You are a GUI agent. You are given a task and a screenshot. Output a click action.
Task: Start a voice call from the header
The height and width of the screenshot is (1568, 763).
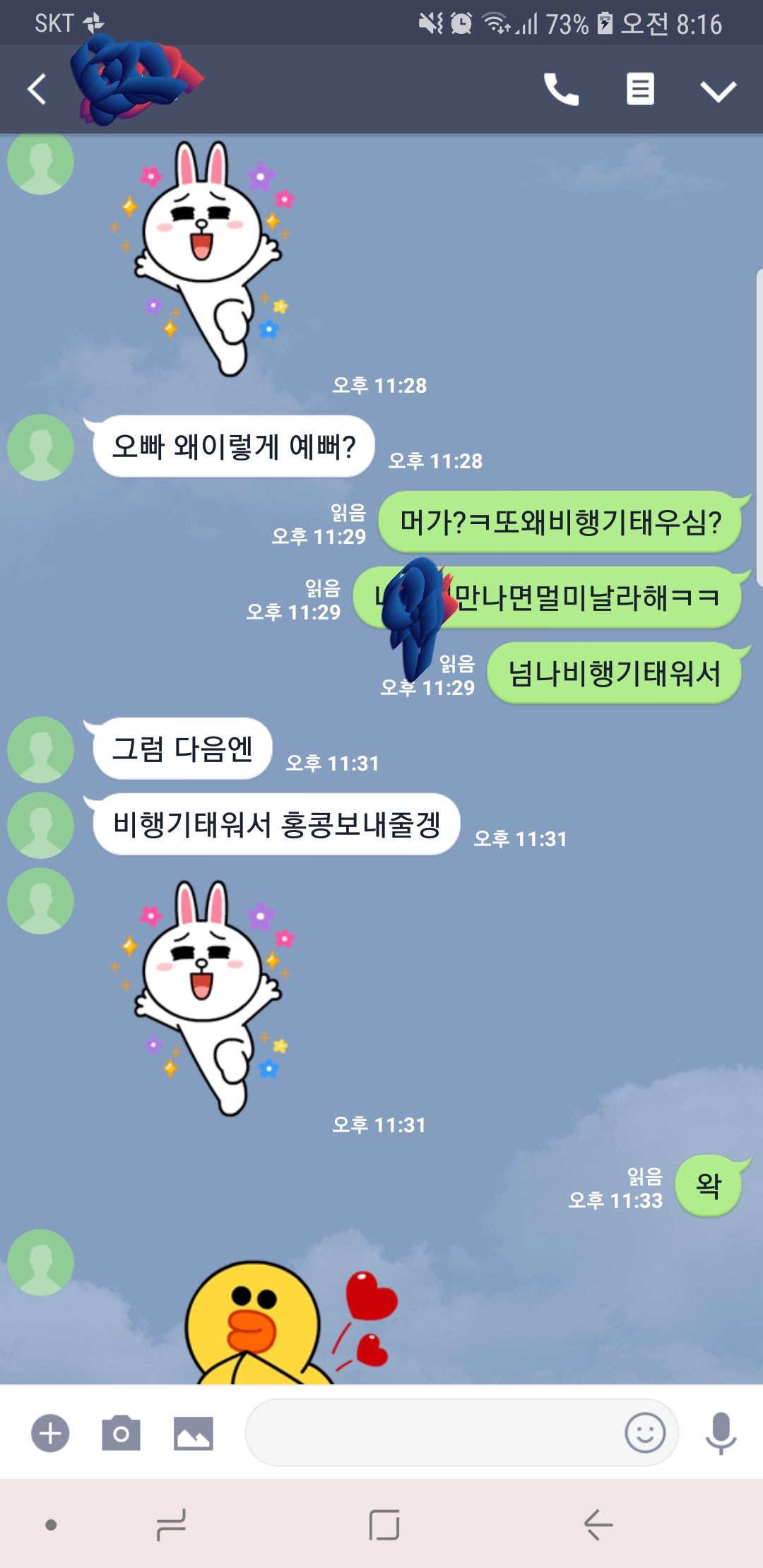coord(561,90)
